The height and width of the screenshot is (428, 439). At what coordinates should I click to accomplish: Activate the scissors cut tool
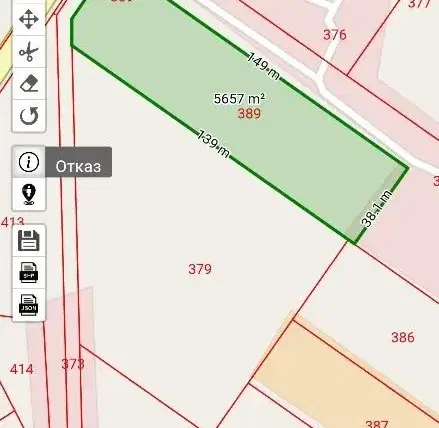click(29, 52)
